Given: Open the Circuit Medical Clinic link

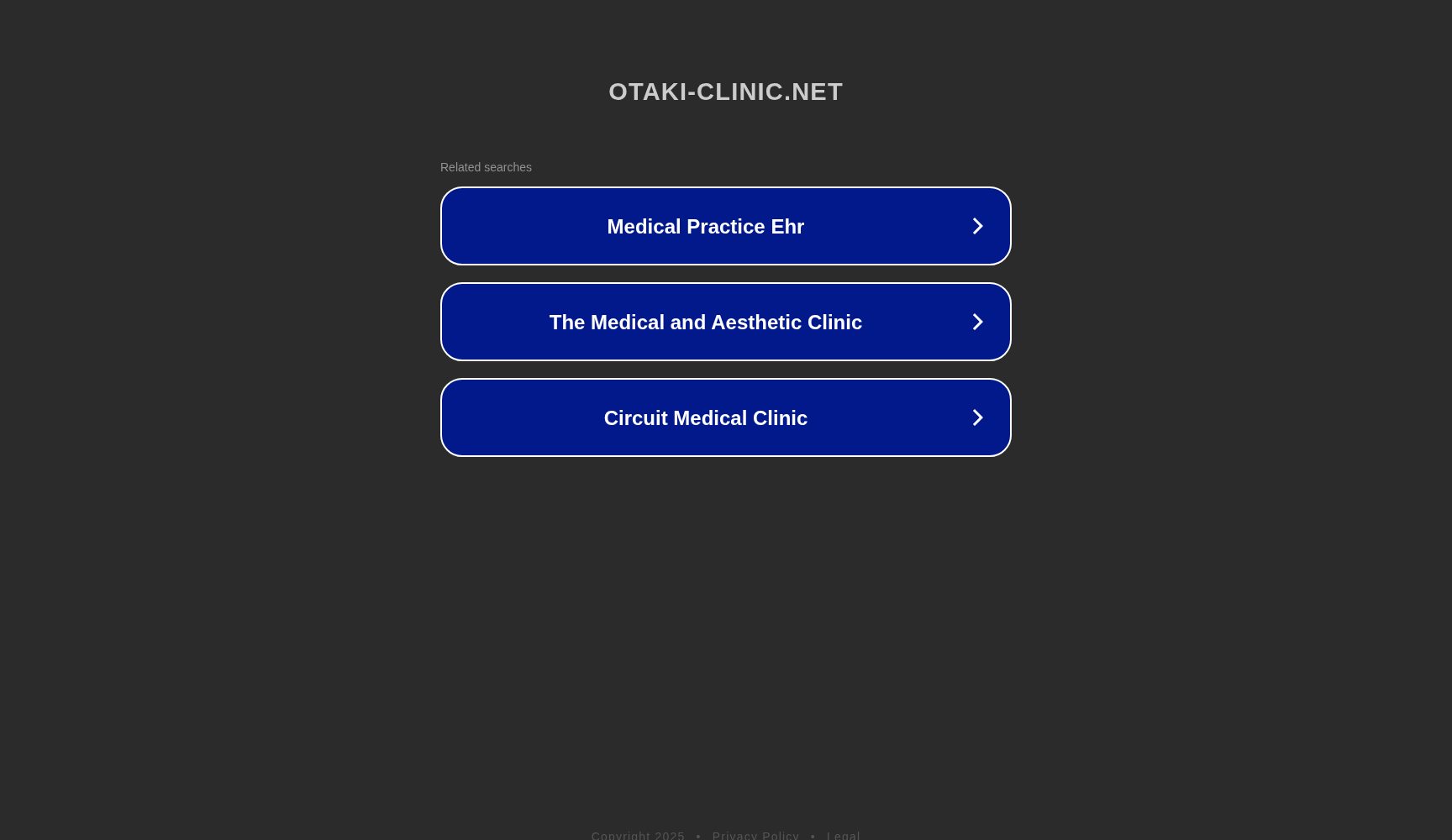Looking at the screenshot, I should 725,417.
